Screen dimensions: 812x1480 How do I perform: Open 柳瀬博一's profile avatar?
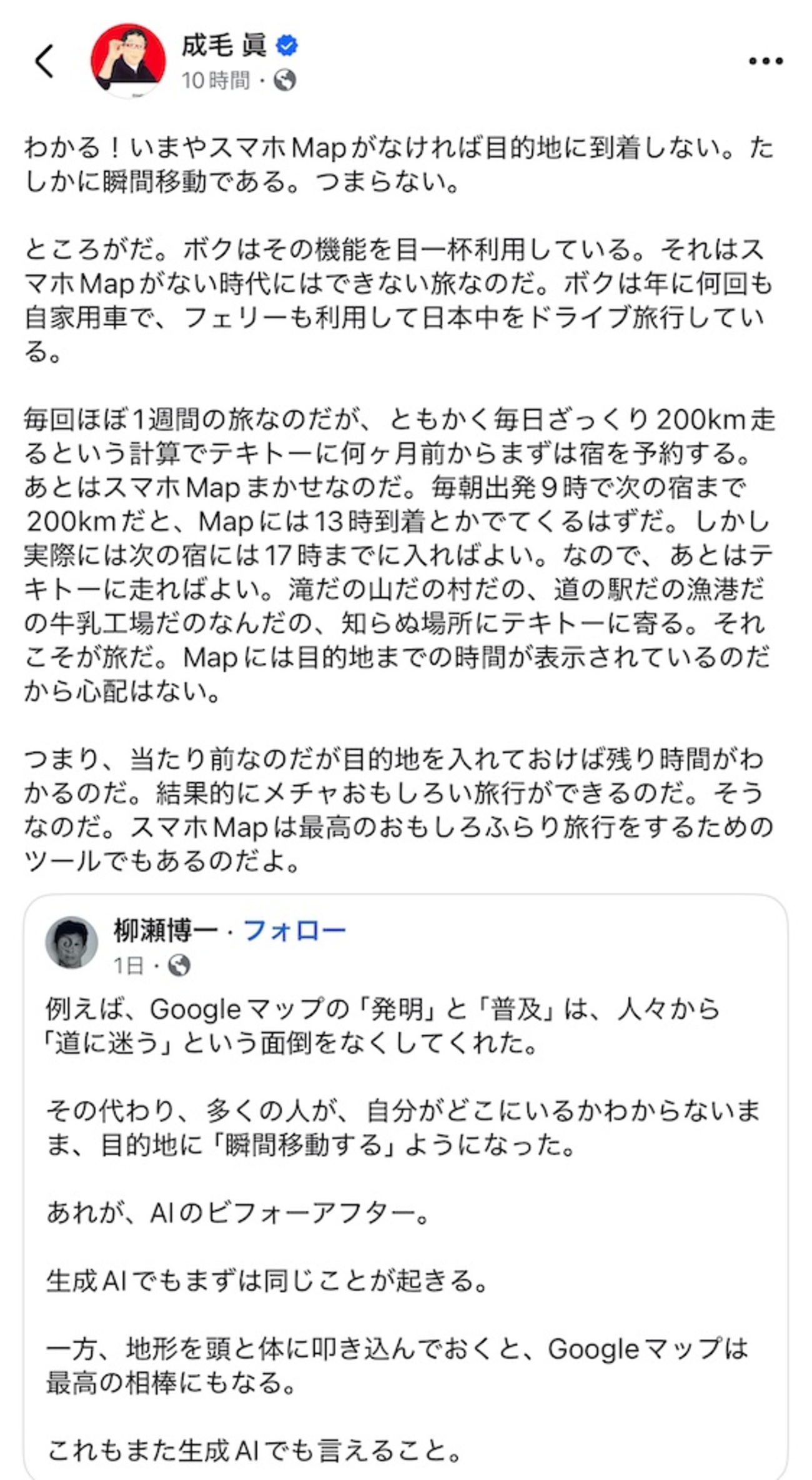(72, 943)
